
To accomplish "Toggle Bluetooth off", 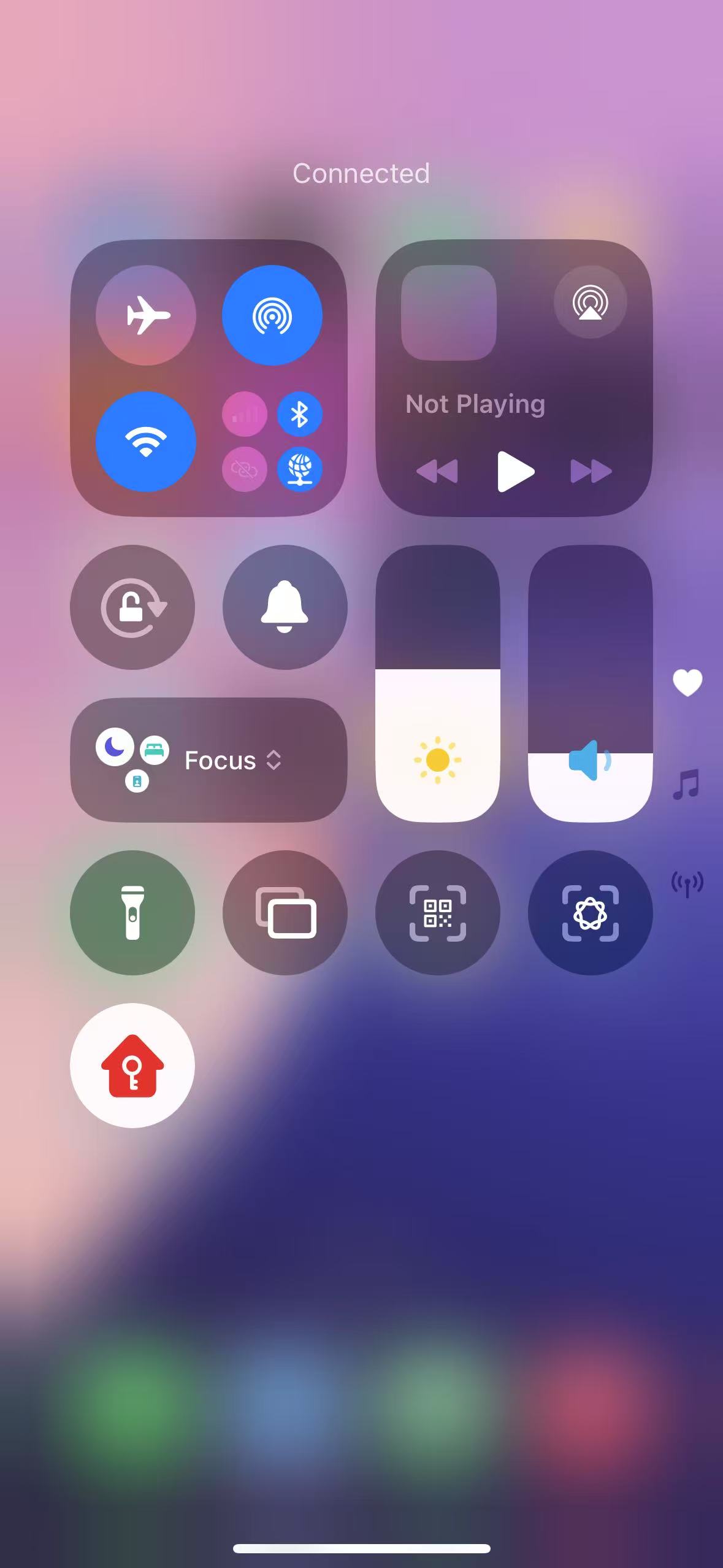I will click(x=299, y=415).
